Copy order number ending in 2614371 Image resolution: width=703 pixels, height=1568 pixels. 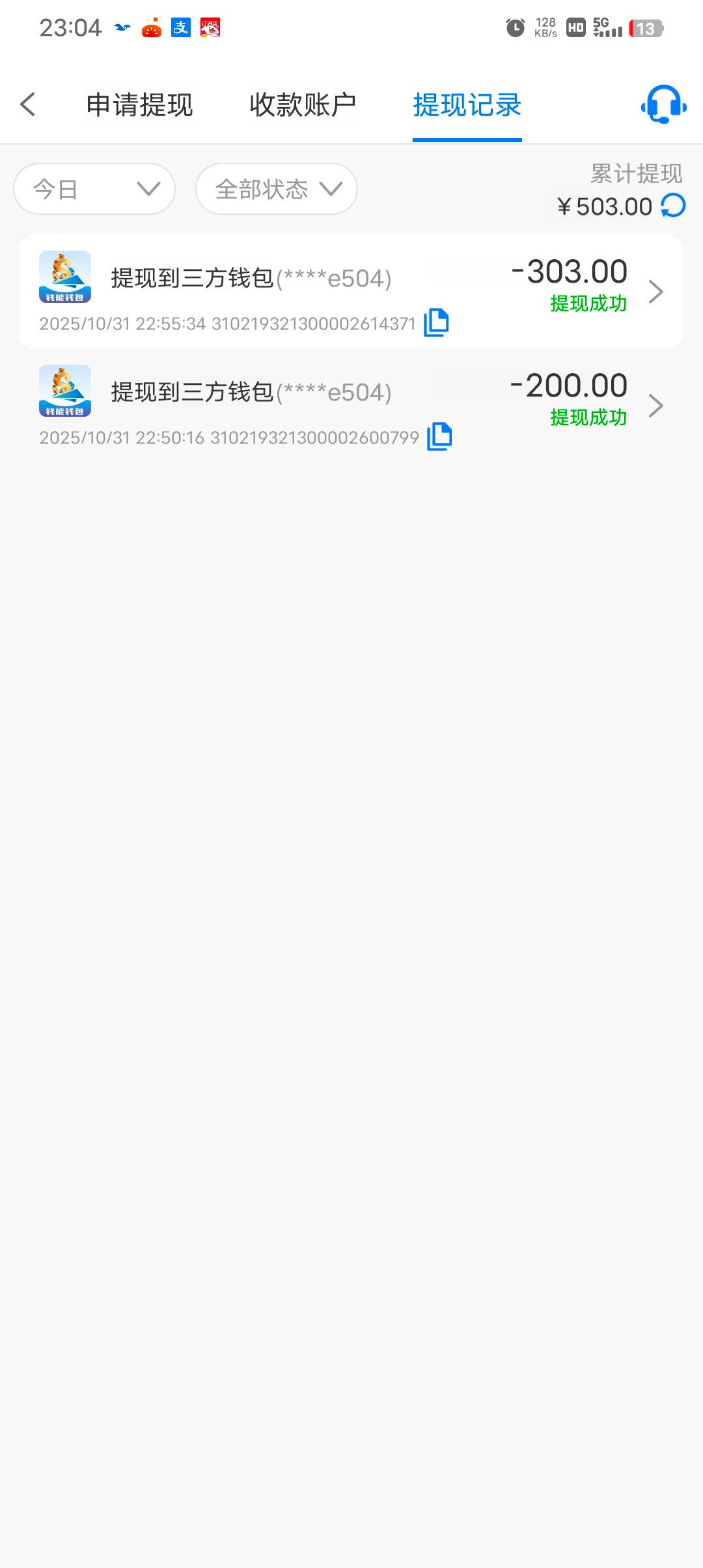click(436, 322)
